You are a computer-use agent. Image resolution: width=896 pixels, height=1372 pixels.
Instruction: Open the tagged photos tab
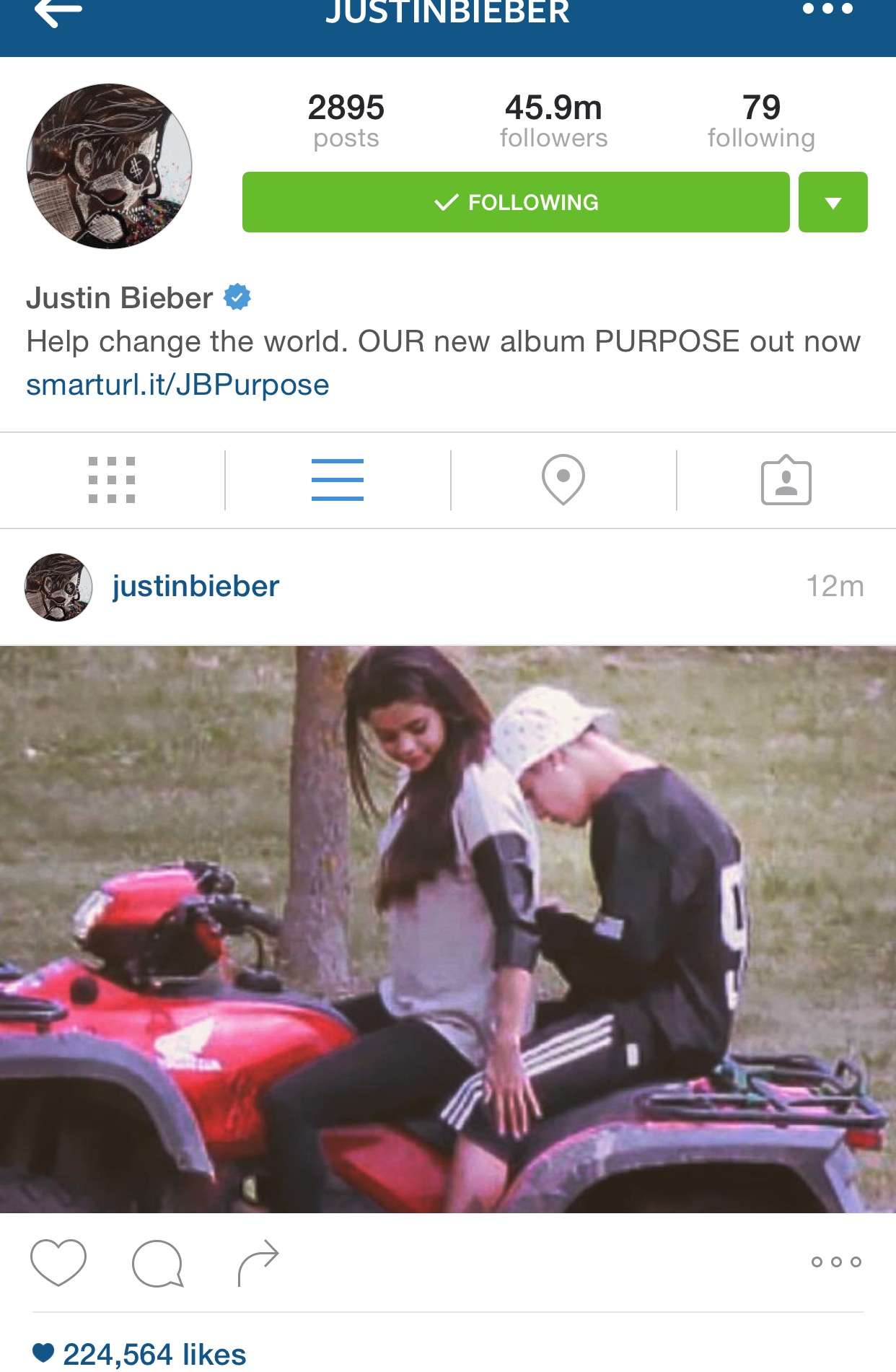click(786, 480)
